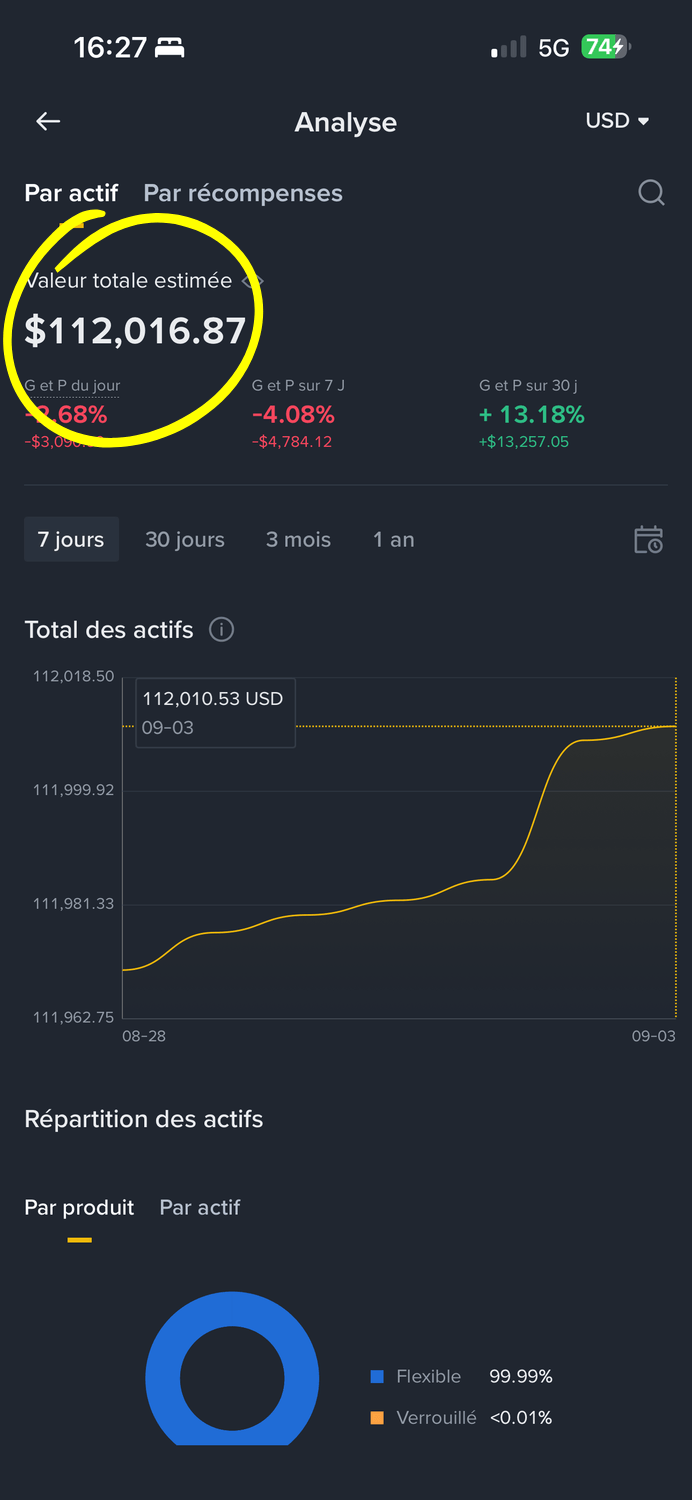This screenshot has height=1500, width=692.
Task: Select the Par actif tab at top
Action: click(x=71, y=193)
